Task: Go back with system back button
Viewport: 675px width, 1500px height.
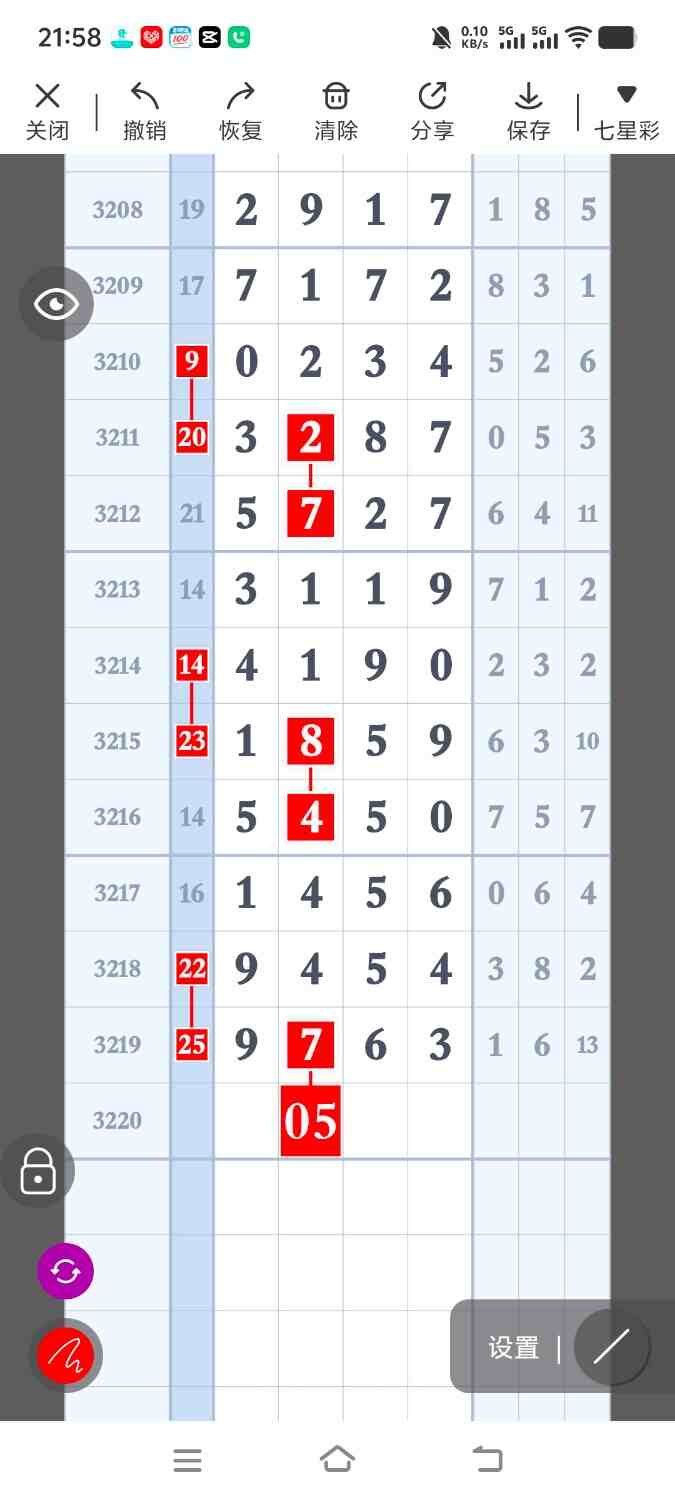Action: point(488,1460)
